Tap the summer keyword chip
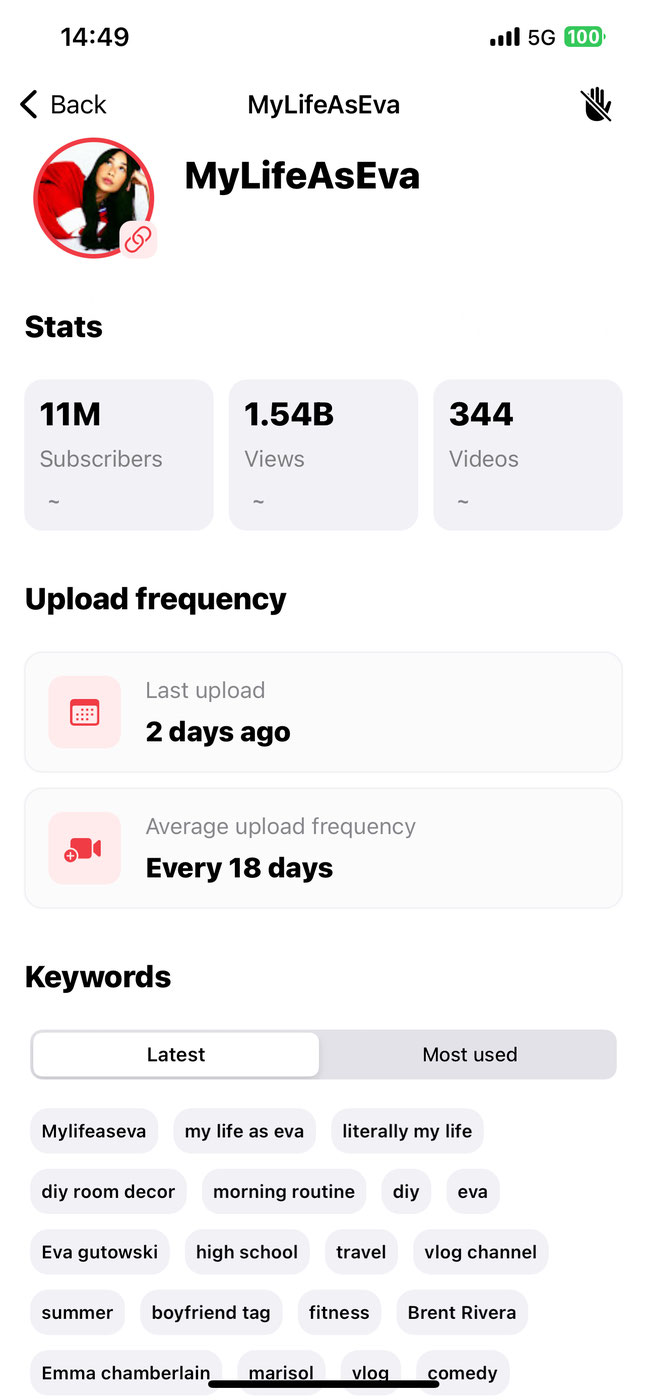 coord(78,1312)
